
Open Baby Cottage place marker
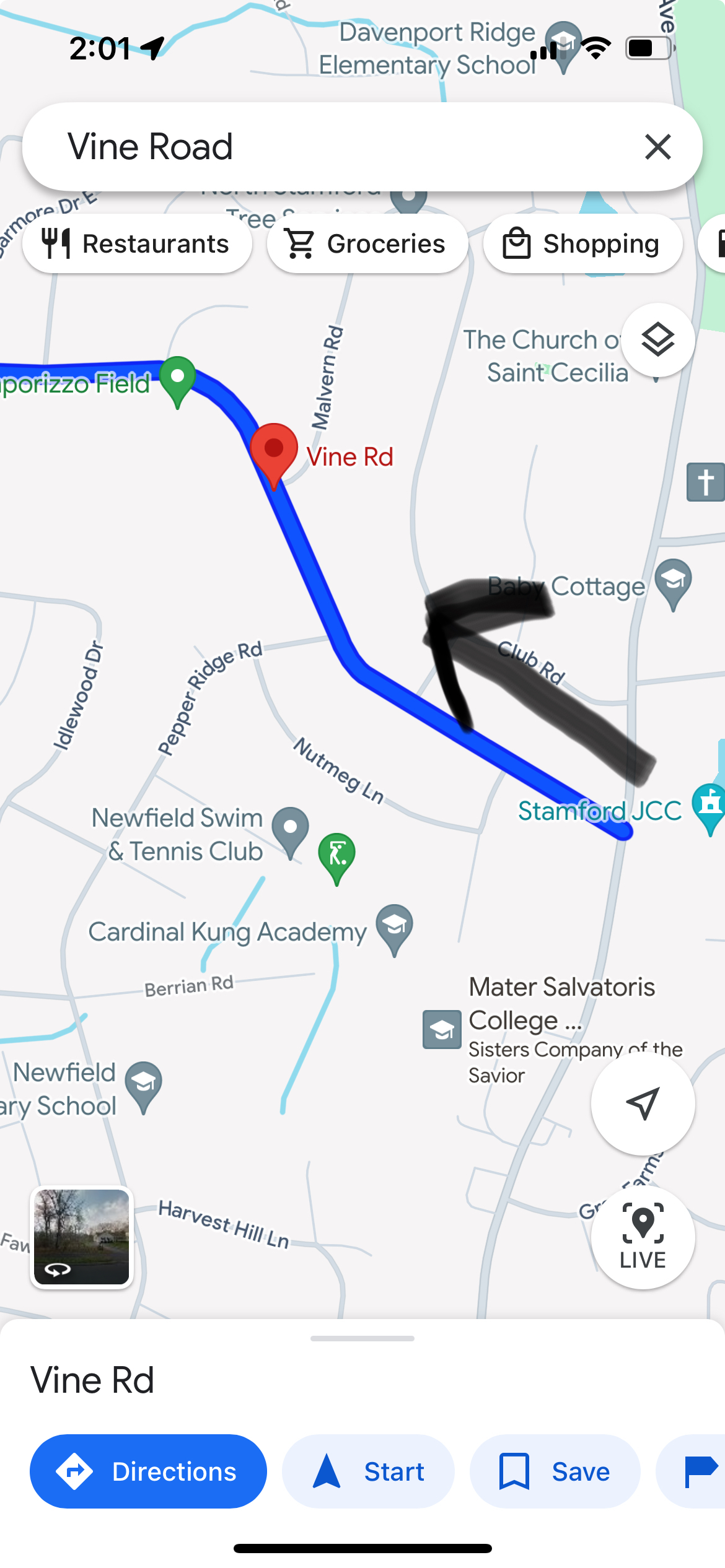coord(673,580)
